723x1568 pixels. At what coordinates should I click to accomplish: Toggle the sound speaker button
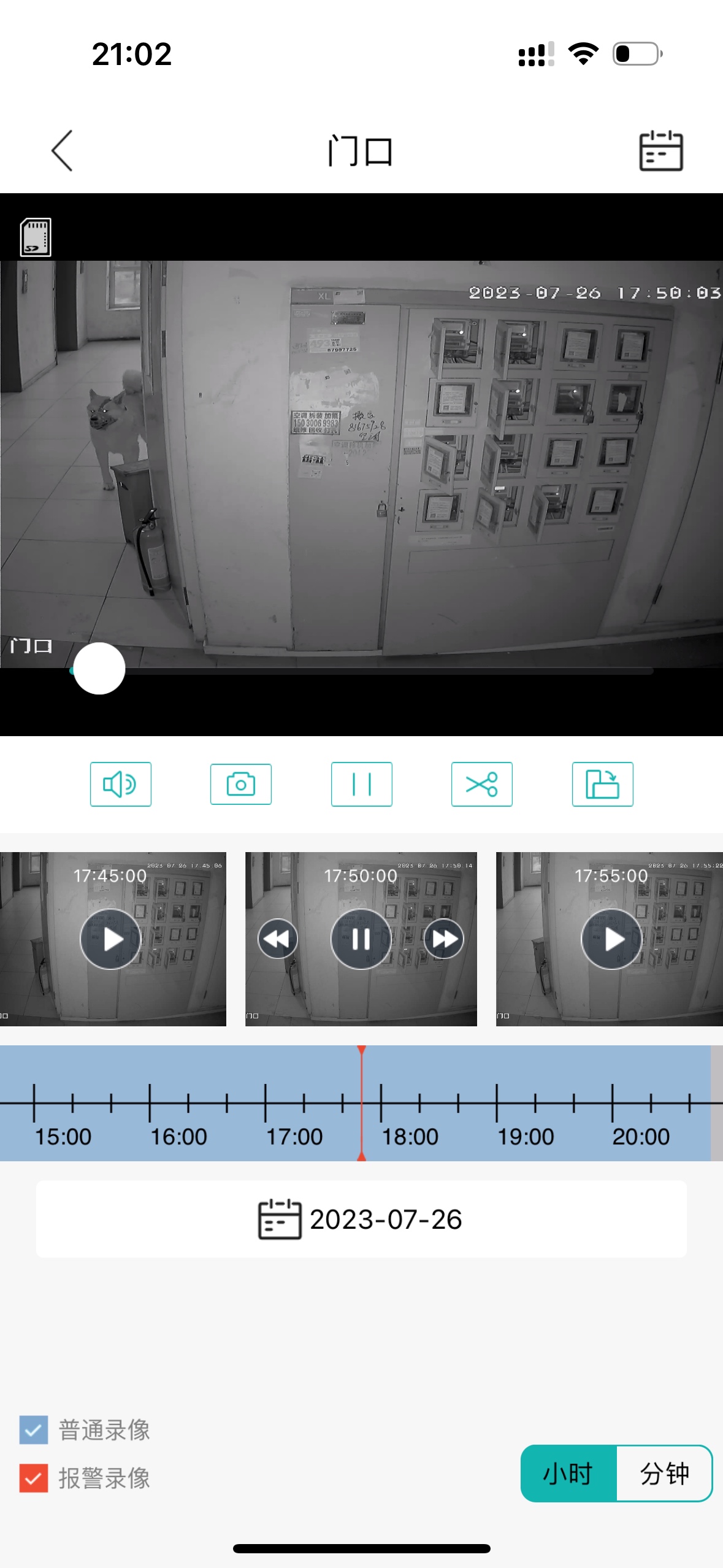120,784
